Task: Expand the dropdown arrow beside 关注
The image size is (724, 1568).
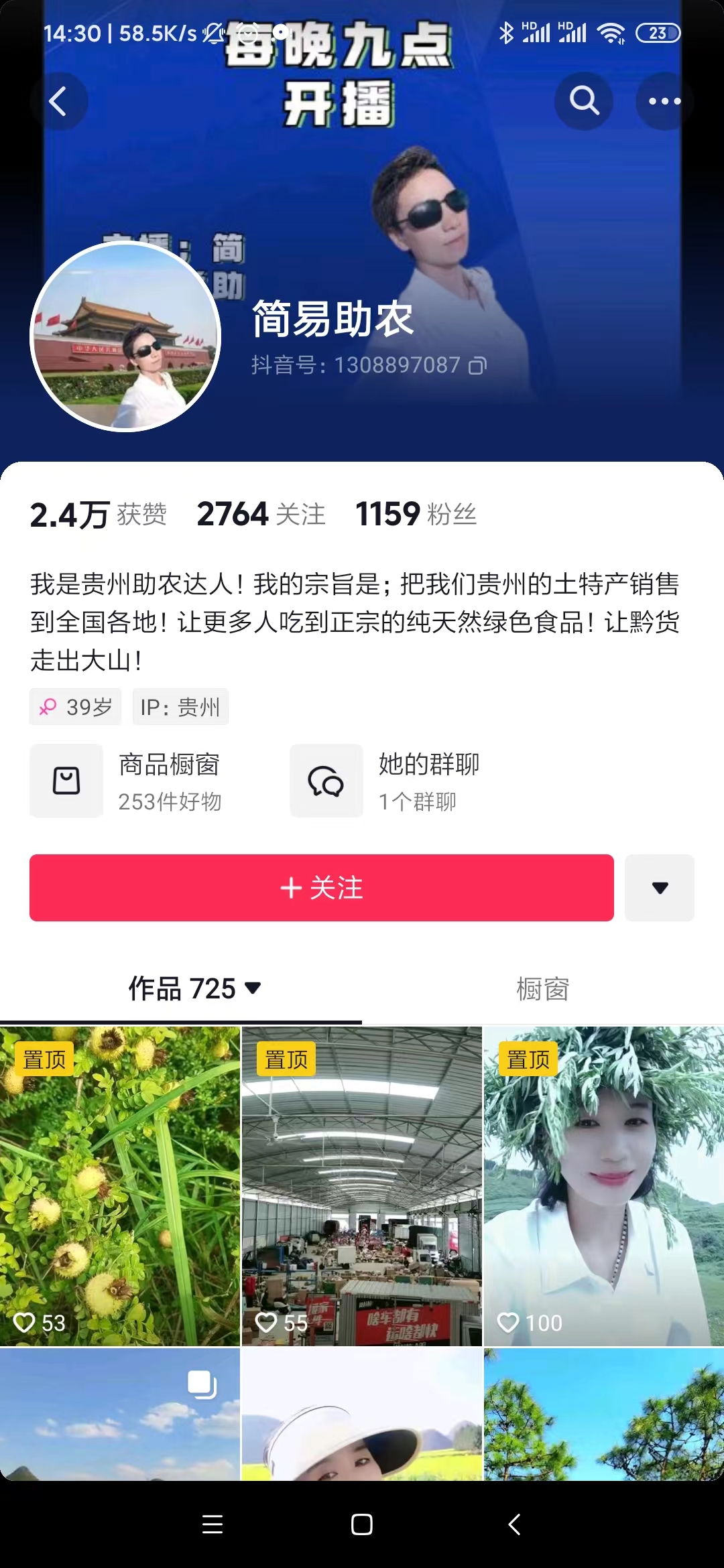Action: (660, 888)
